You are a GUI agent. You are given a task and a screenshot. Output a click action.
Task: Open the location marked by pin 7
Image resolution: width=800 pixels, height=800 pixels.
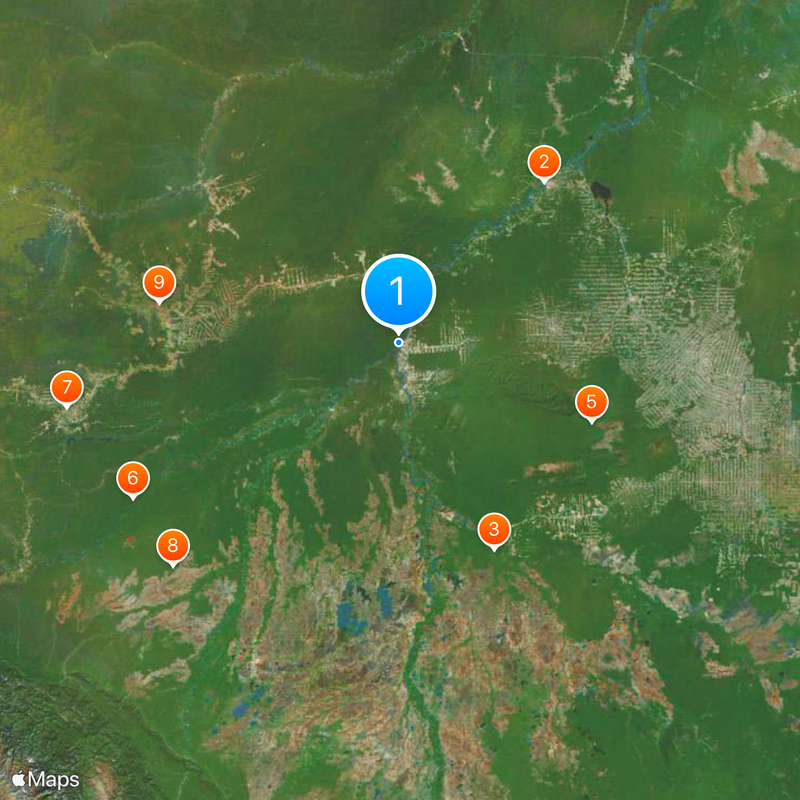pos(67,387)
